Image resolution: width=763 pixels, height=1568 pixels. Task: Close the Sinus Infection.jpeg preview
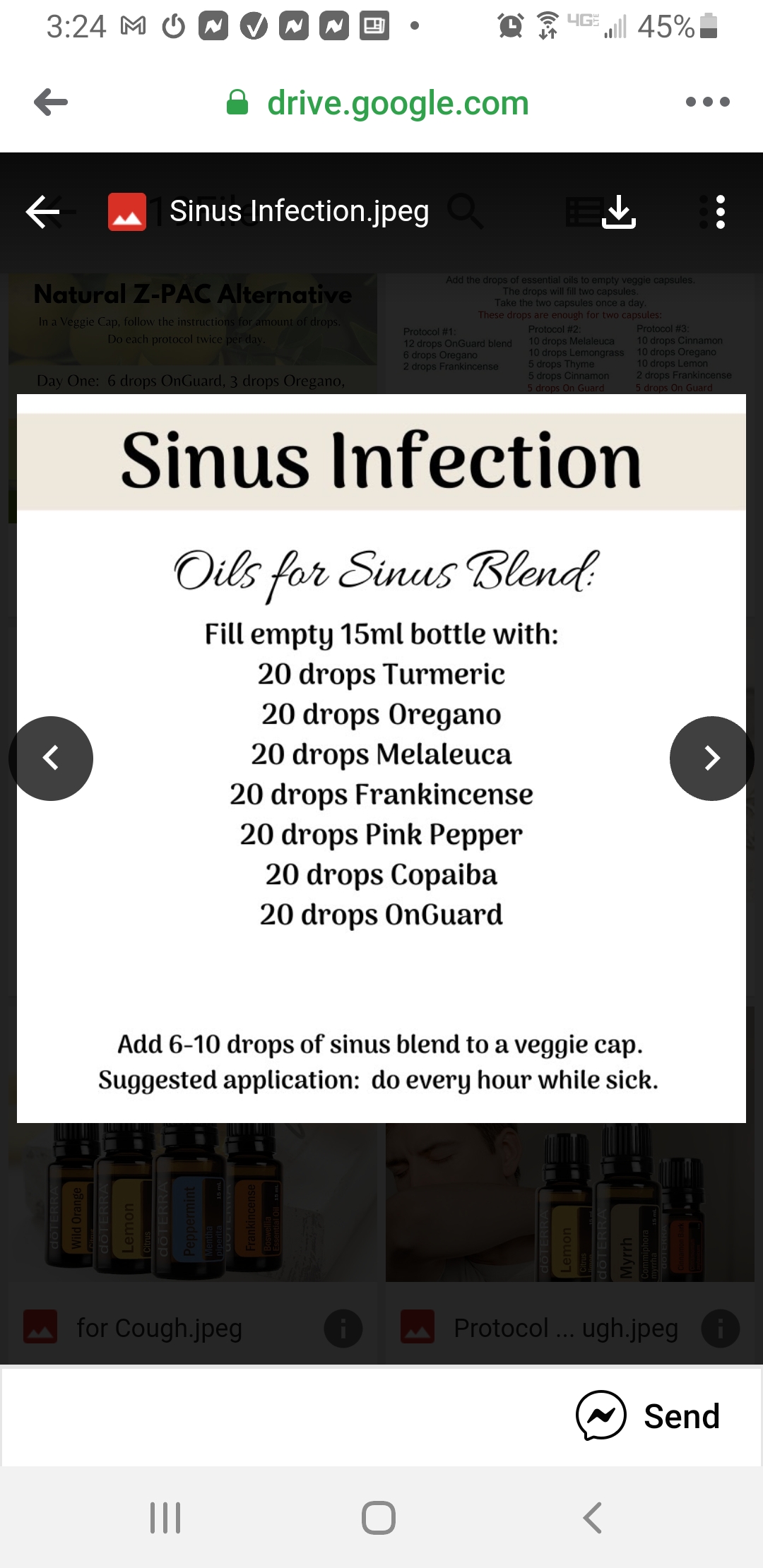42,212
